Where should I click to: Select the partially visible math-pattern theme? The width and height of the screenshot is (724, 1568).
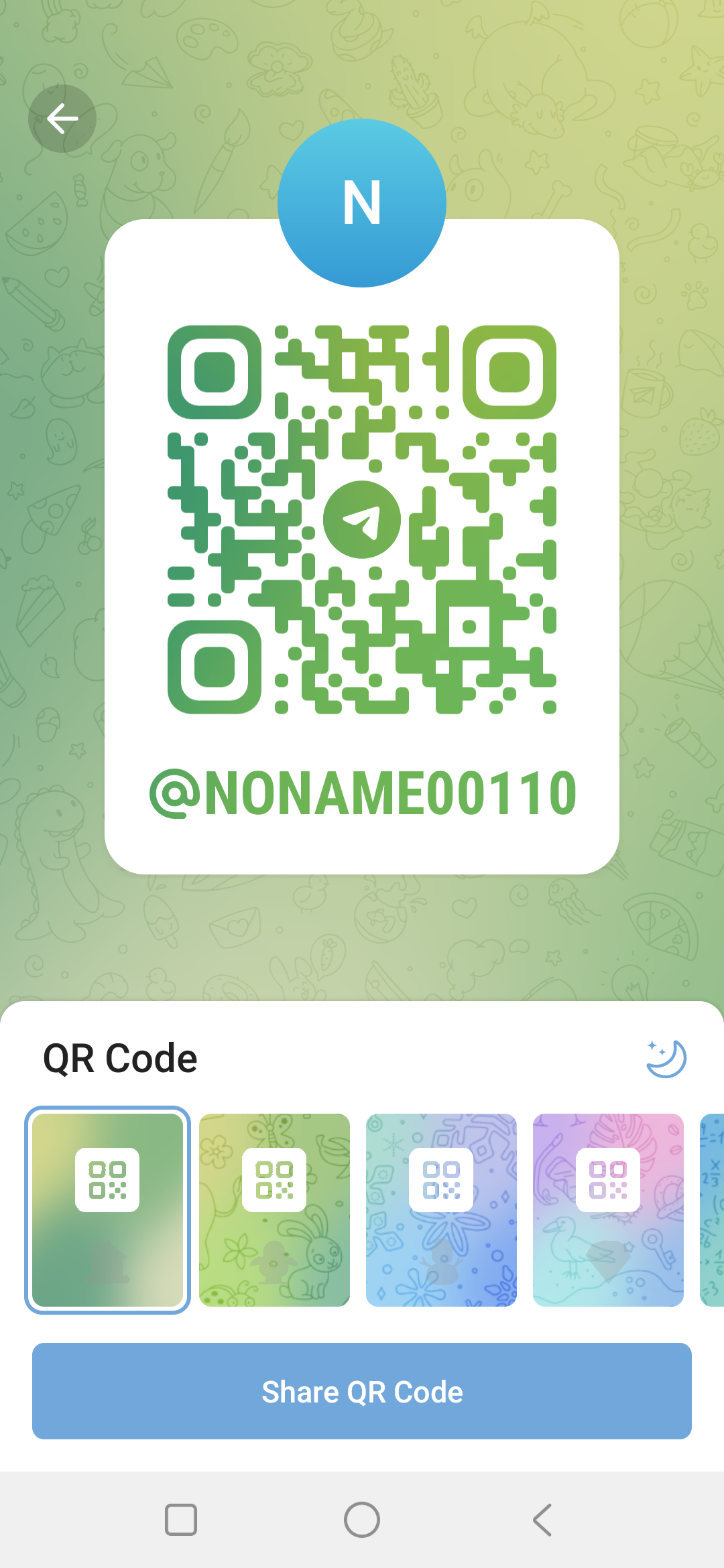click(x=712, y=1210)
